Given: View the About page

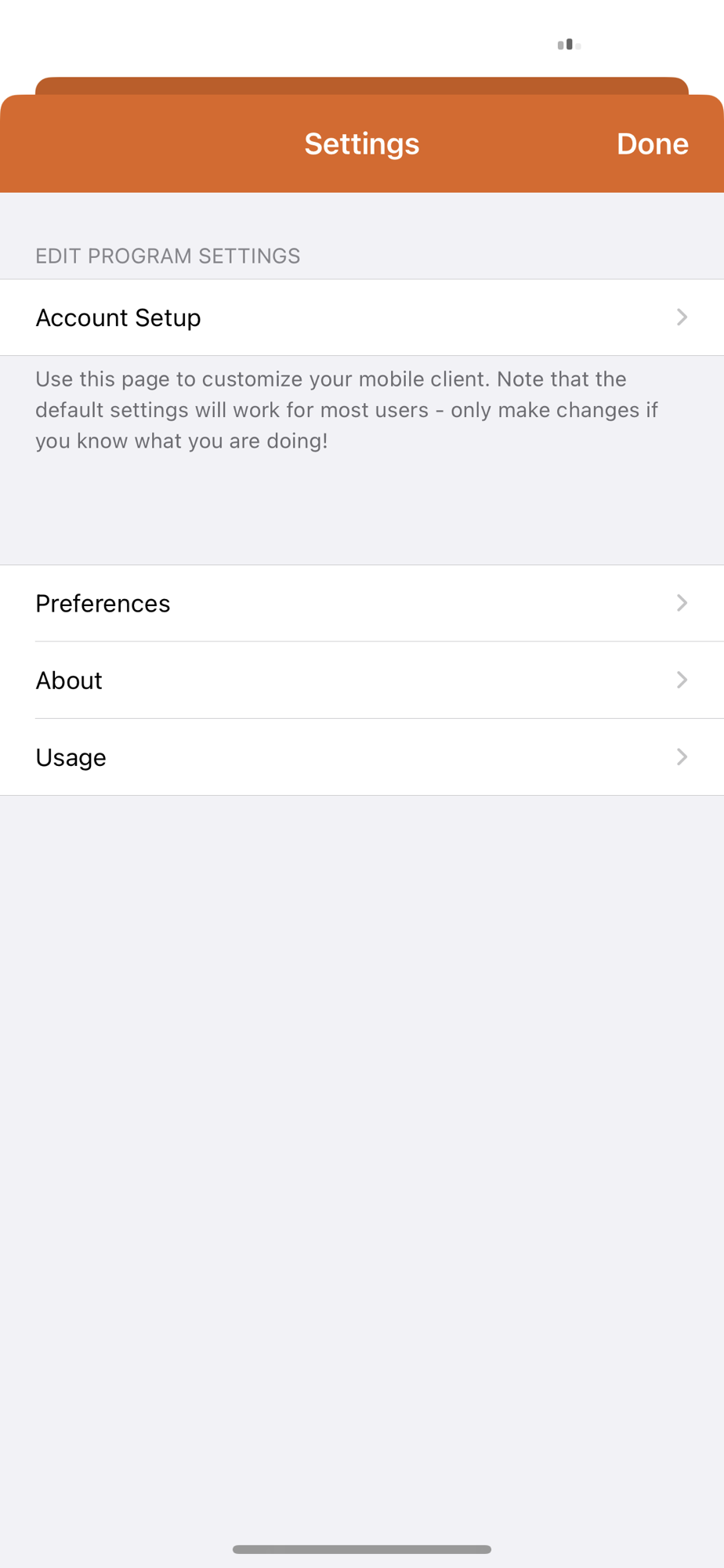Looking at the screenshot, I should (x=362, y=681).
